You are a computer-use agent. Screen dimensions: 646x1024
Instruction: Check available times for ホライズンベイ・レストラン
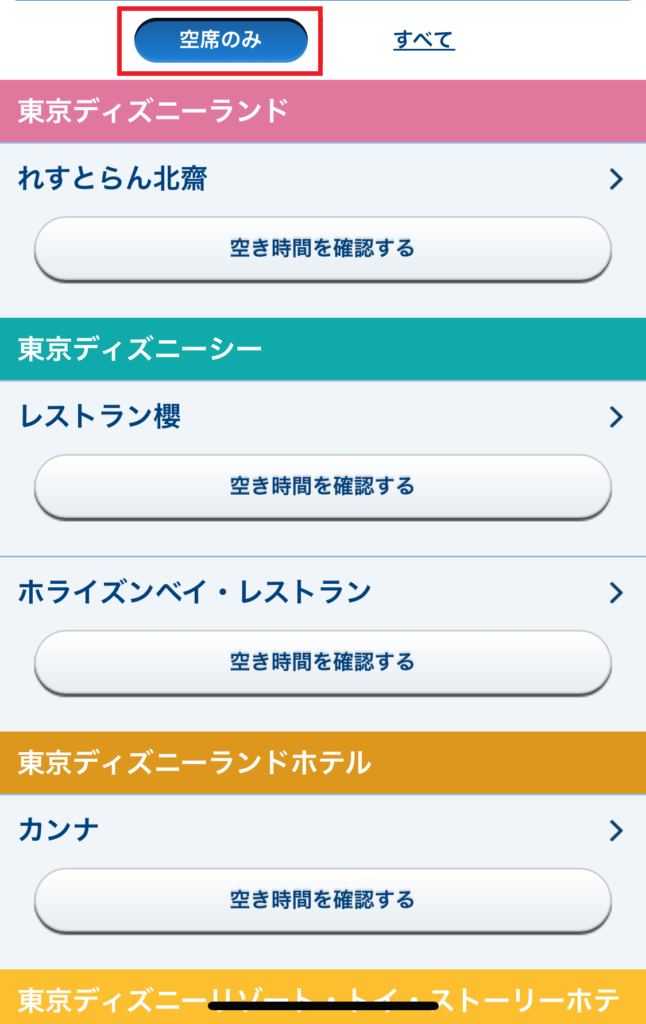pos(322,662)
